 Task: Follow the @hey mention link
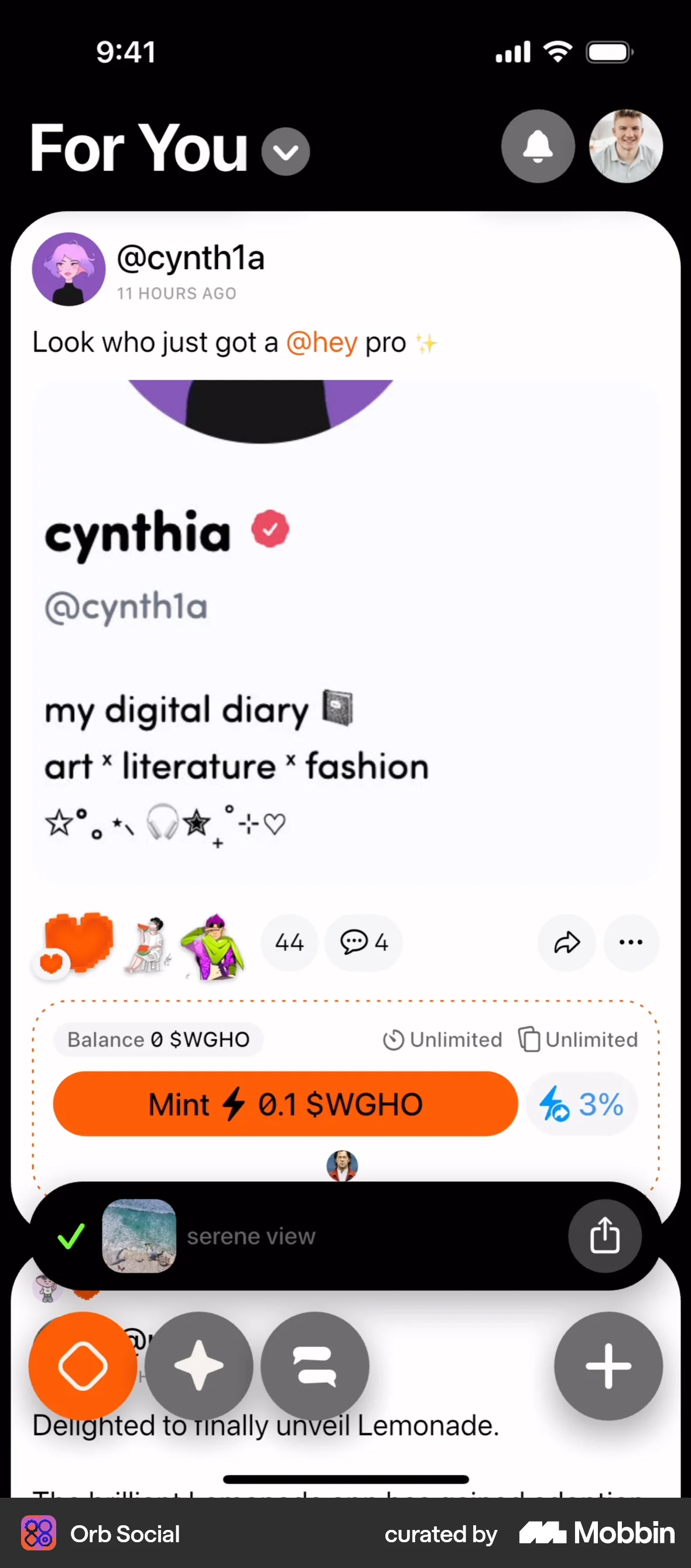coord(321,342)
